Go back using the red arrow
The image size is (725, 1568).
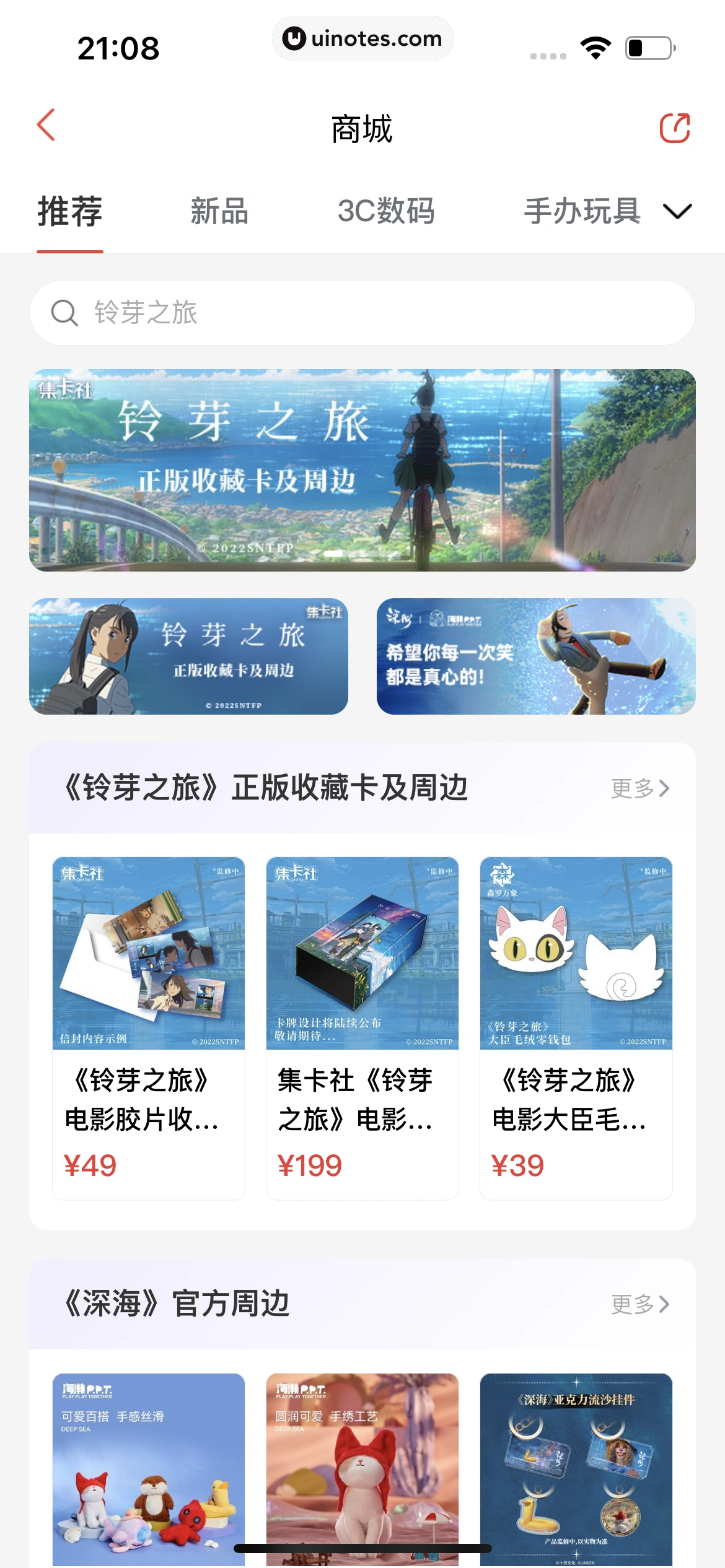pos(46,126)
